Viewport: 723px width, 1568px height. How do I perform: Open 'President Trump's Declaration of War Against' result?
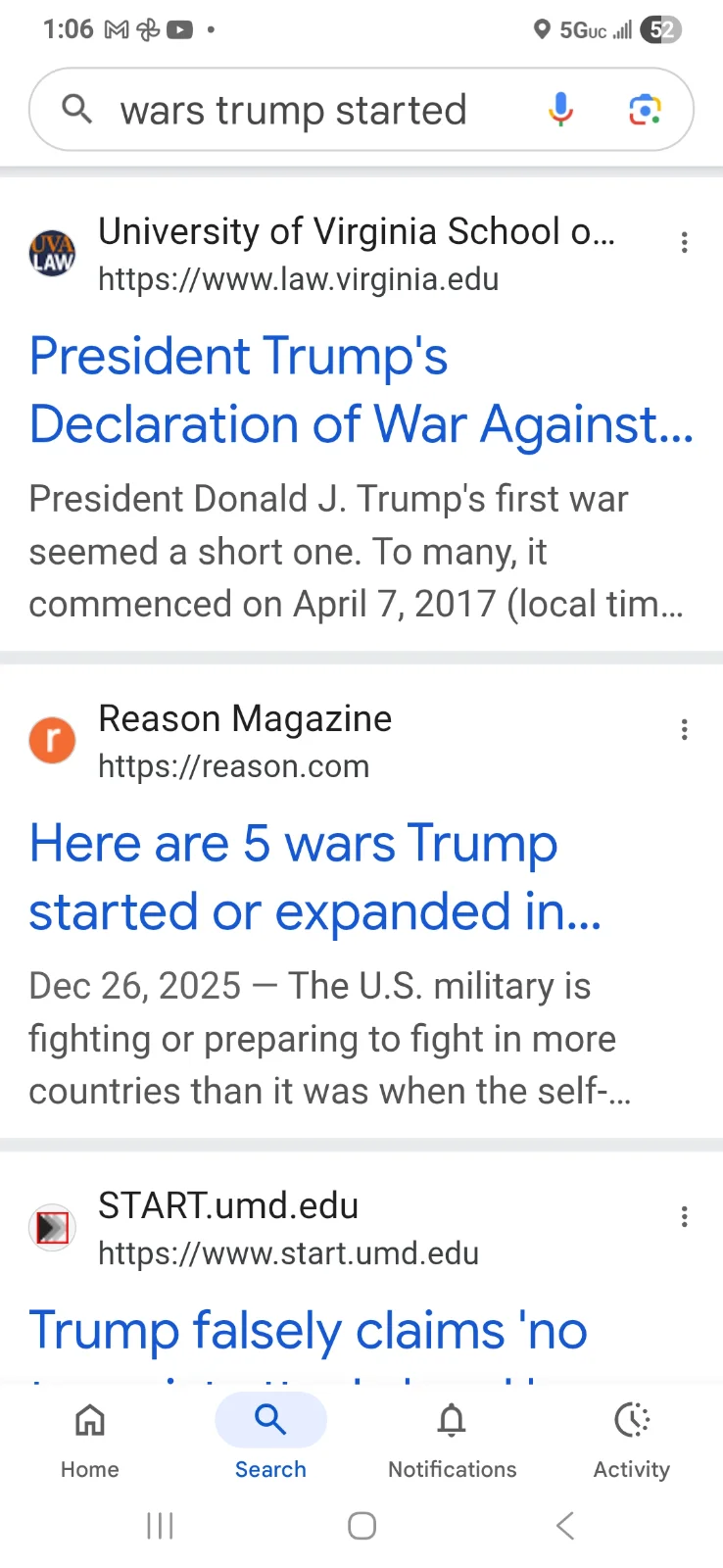[361, 390]
